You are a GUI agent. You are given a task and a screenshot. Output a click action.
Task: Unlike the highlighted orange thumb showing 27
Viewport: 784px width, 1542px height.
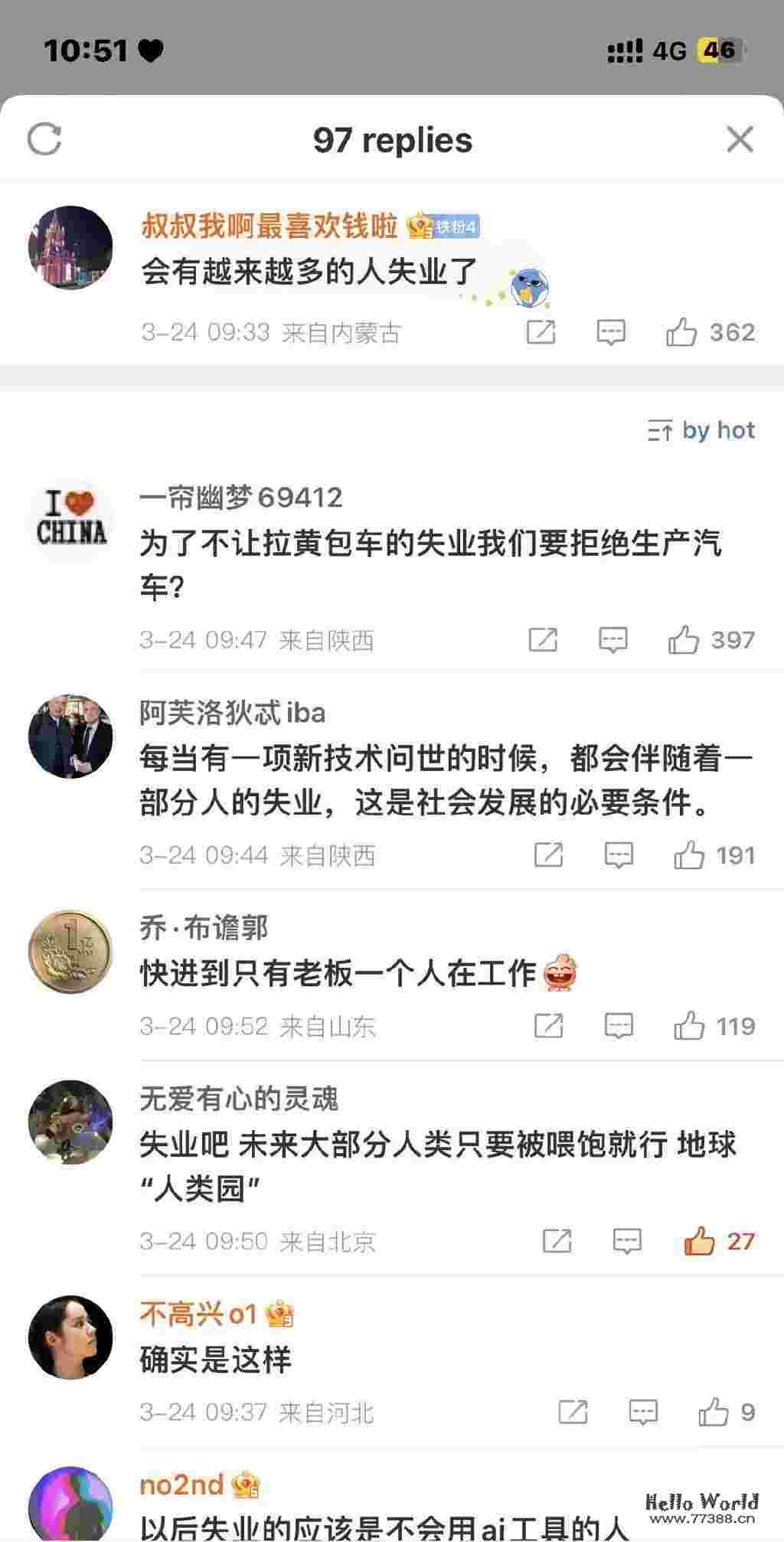(x=697, y=1239)
